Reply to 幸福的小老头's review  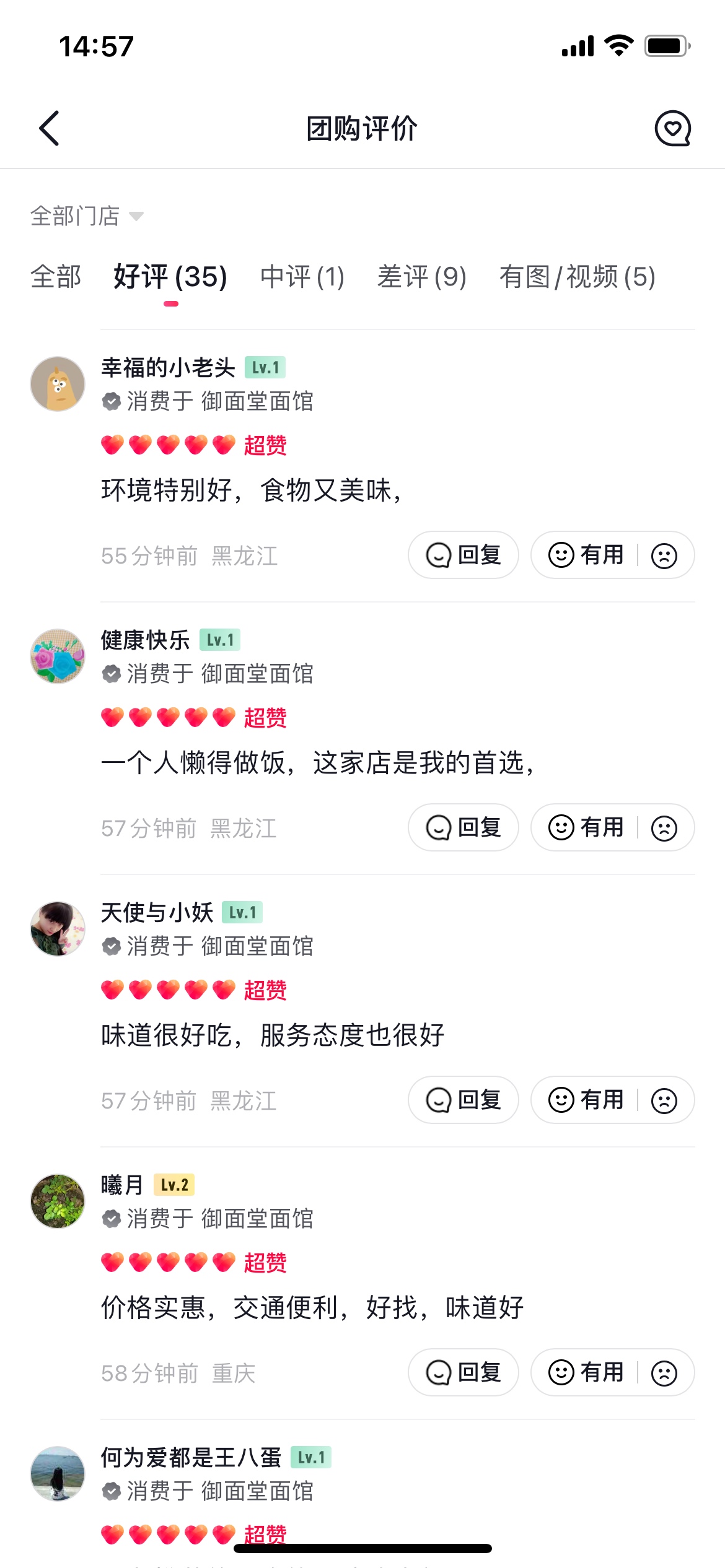463,555
